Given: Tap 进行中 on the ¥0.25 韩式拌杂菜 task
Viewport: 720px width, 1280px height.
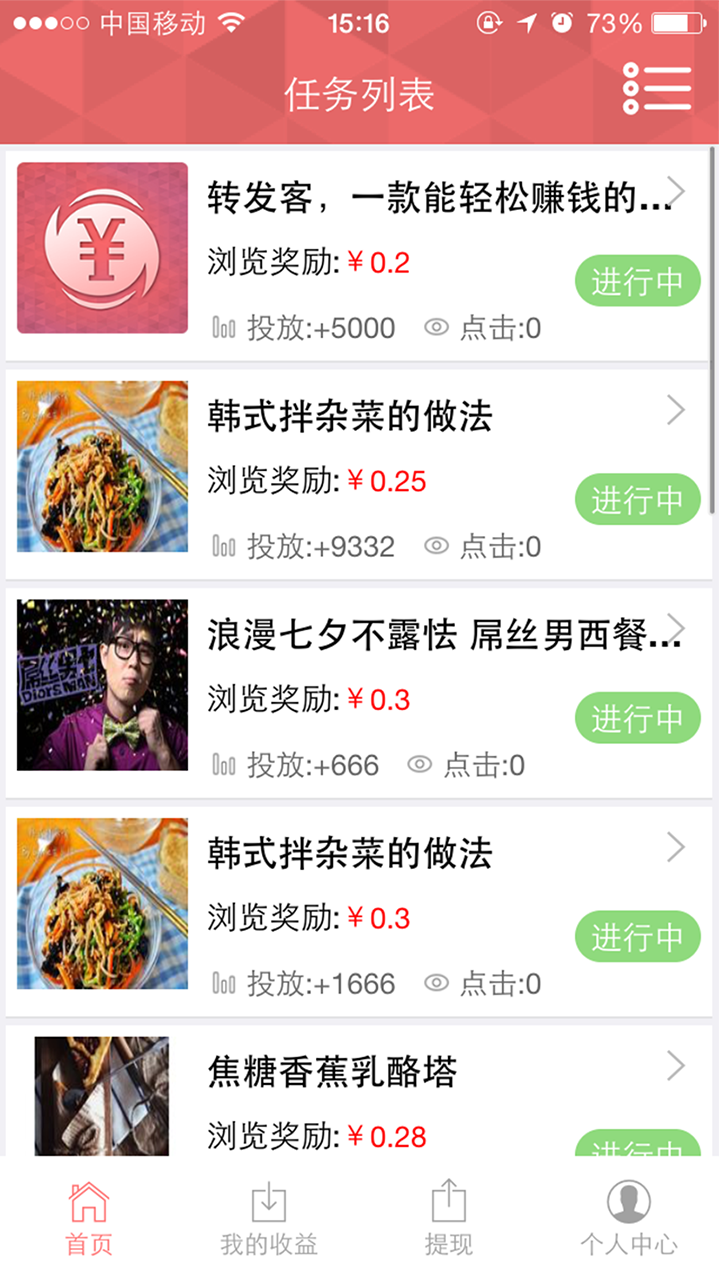Looking at the screenshot, I should 637,500.
